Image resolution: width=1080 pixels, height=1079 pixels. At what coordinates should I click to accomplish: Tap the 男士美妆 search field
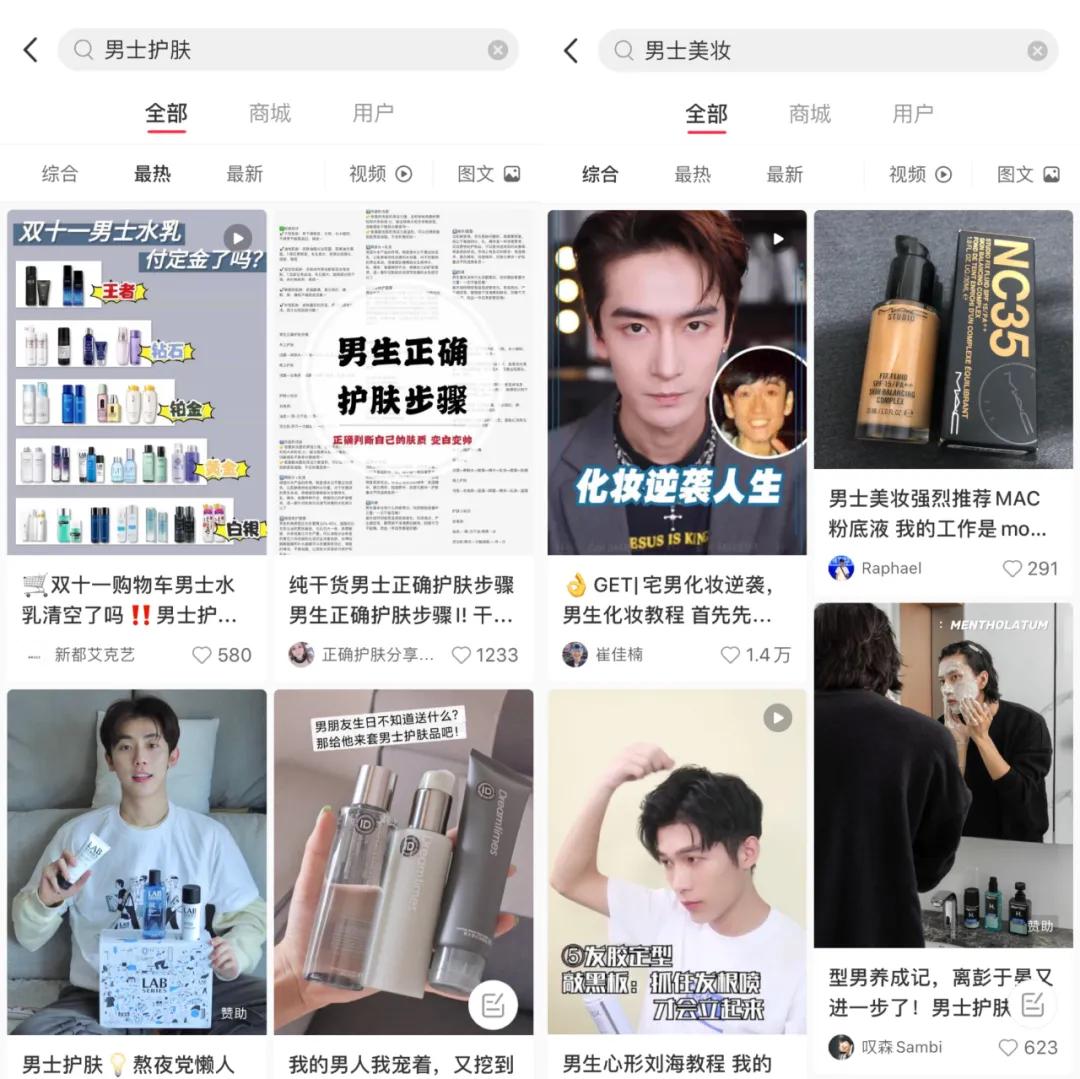click(x=820, y=50)
